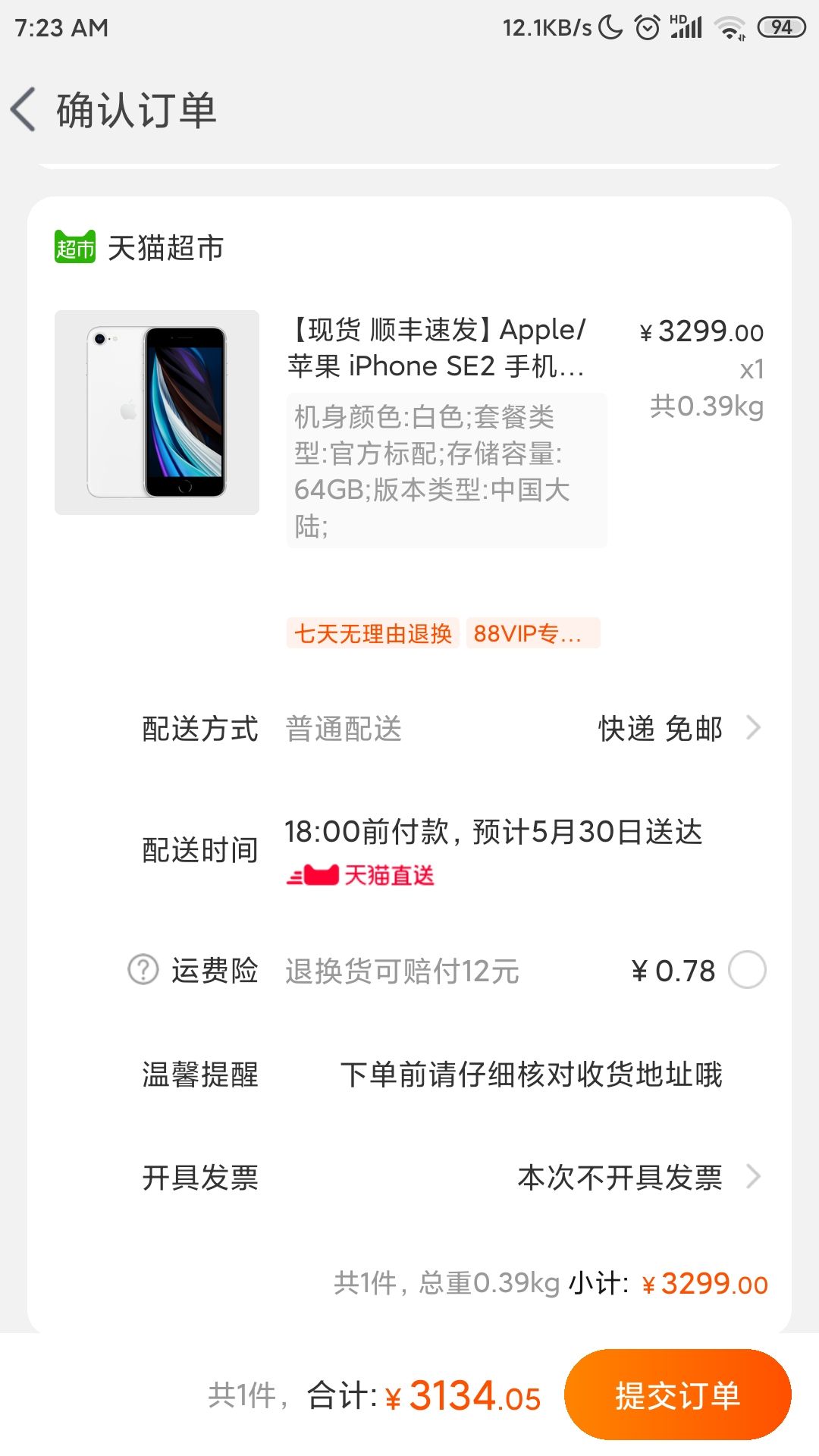Open the iPhone SE2 product title link
The image size is (819, 1456).
click(x=432, y=349)
